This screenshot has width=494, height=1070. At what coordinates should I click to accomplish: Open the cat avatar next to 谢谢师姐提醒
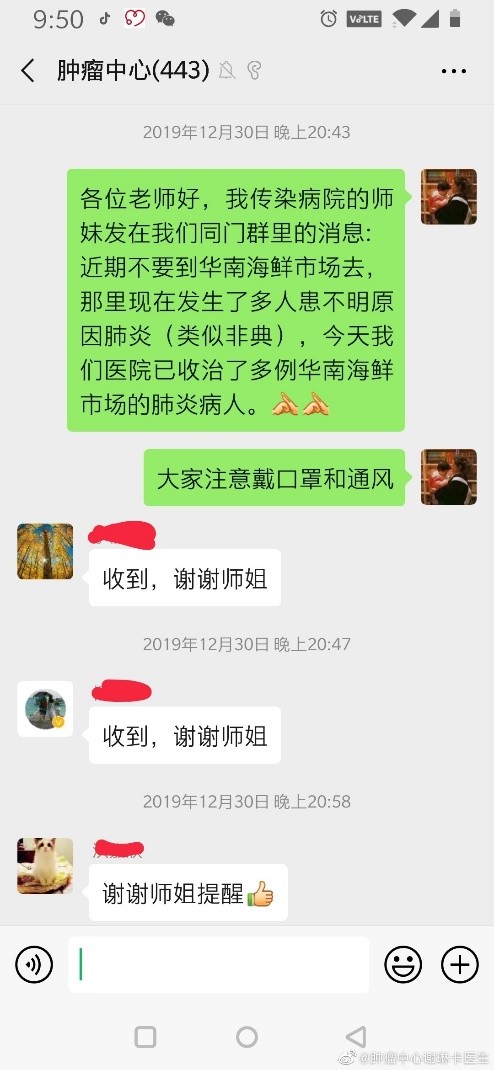[45, 866]
